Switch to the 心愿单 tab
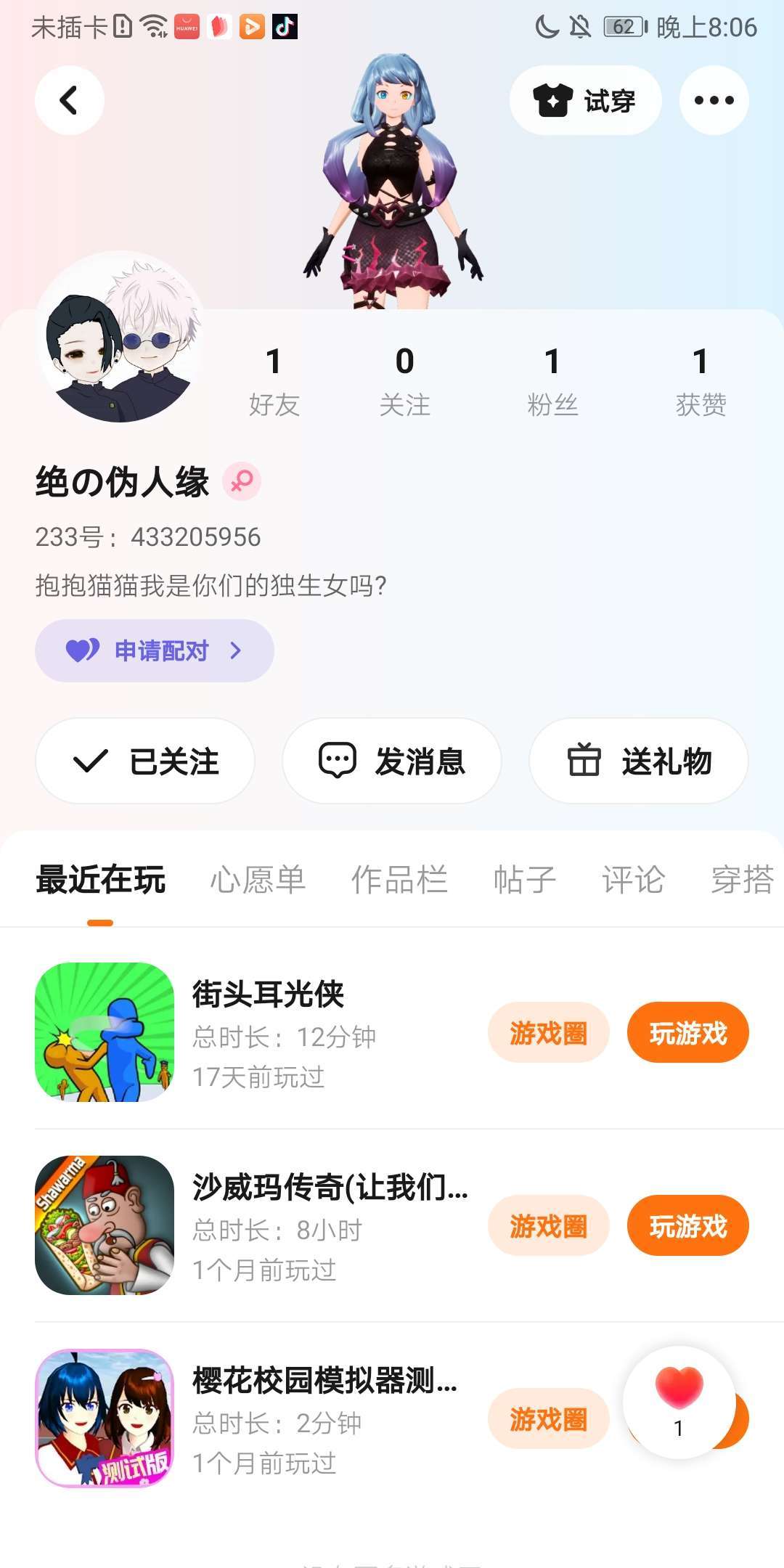 258,880
